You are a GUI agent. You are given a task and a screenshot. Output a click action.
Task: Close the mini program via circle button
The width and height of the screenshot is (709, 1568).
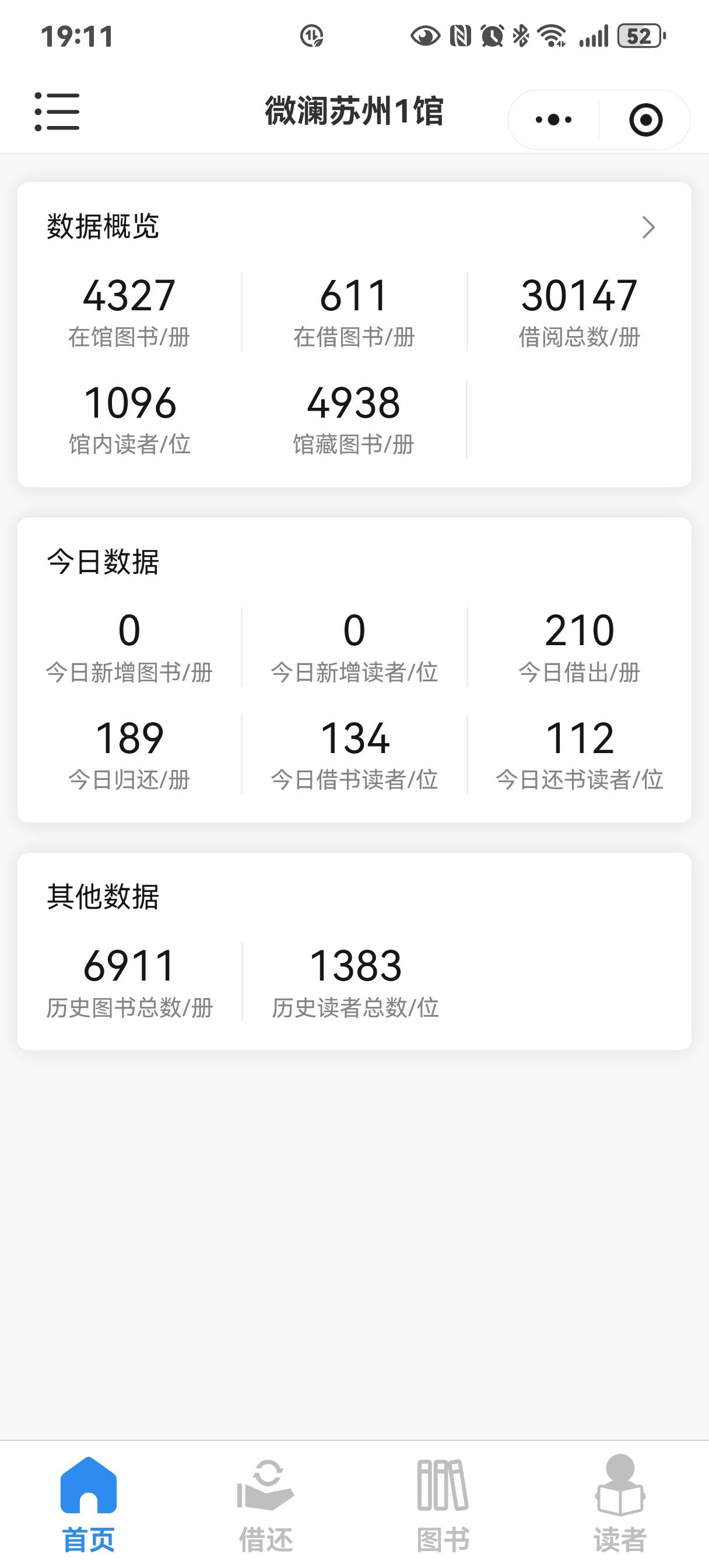tap(645, 120)
